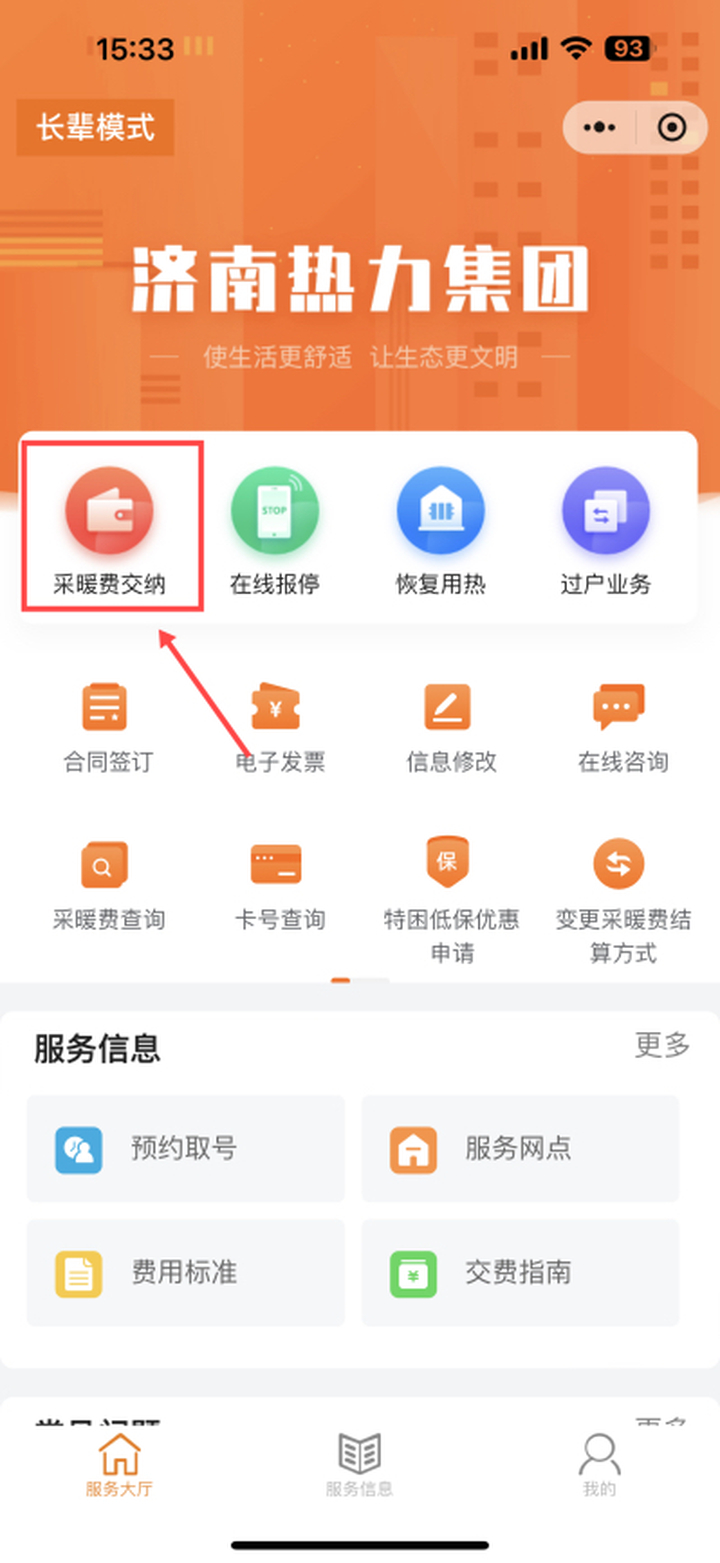
Task: Open 信息修改 to edit information
Action: pos(450,727)
